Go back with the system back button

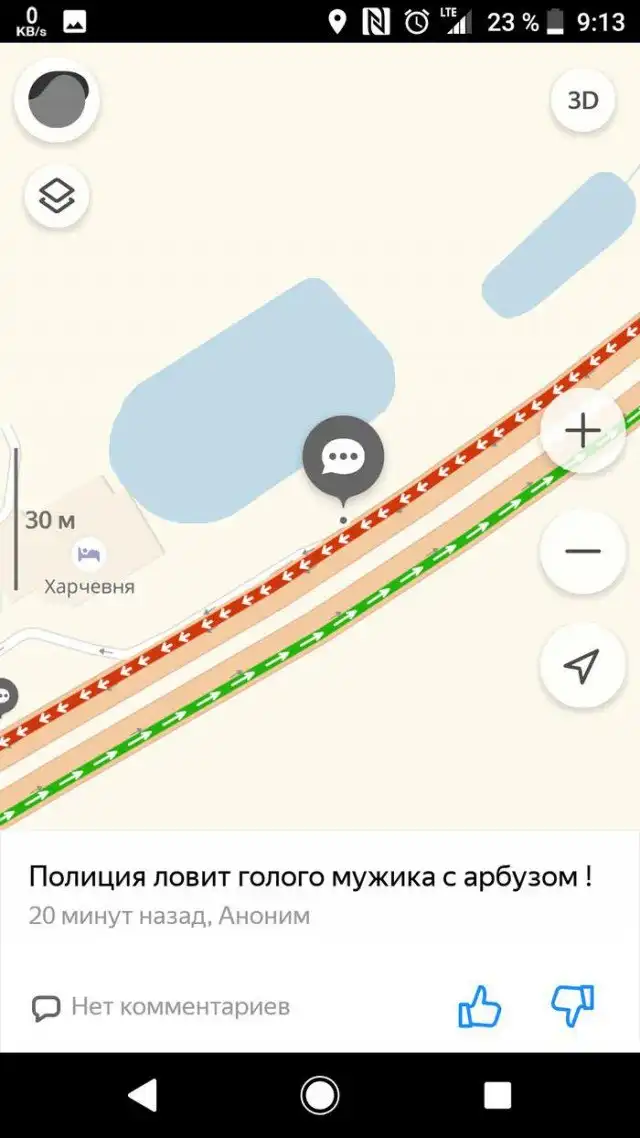pyautogui.click(x=143, y=1096)
